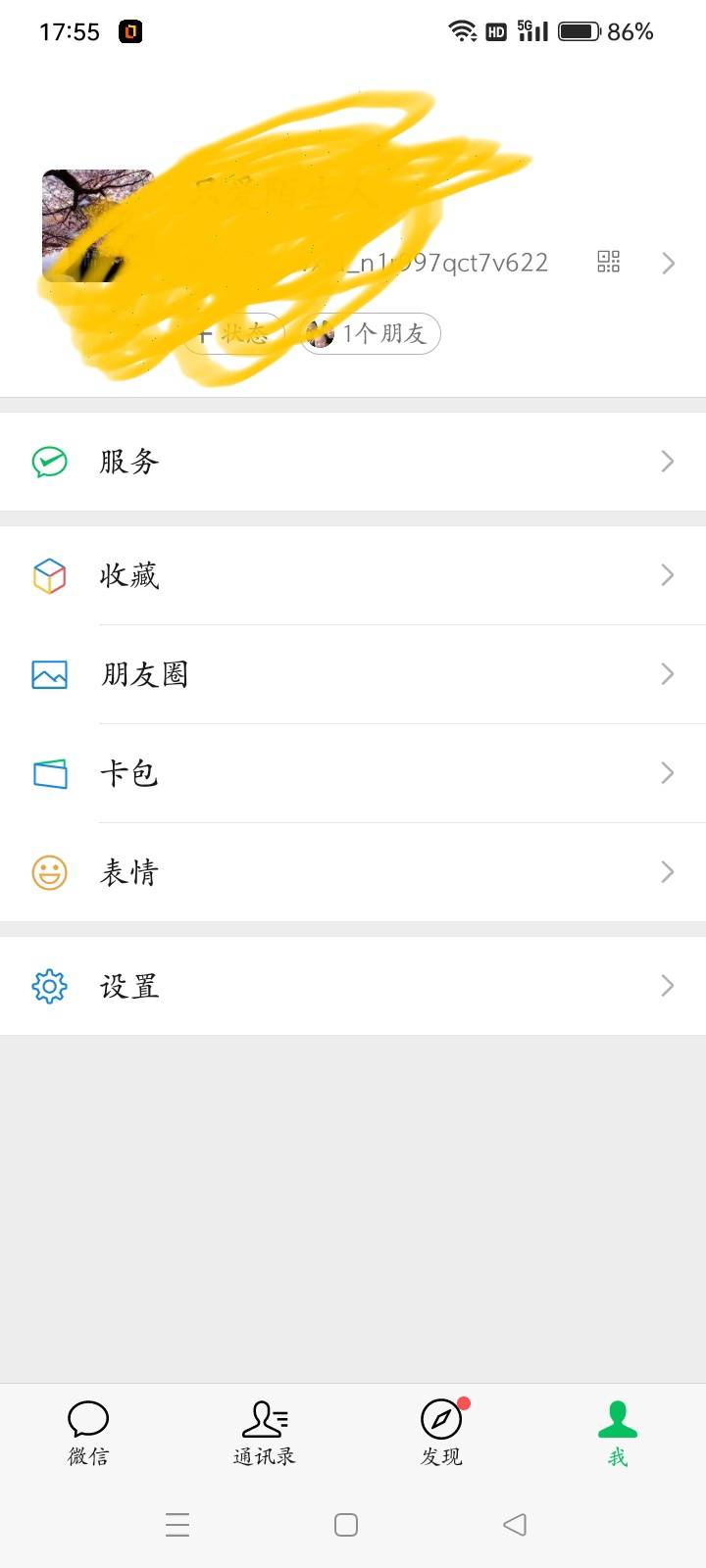
Task: Switch to the 微信 chats tab
Action: point(88,1433)
